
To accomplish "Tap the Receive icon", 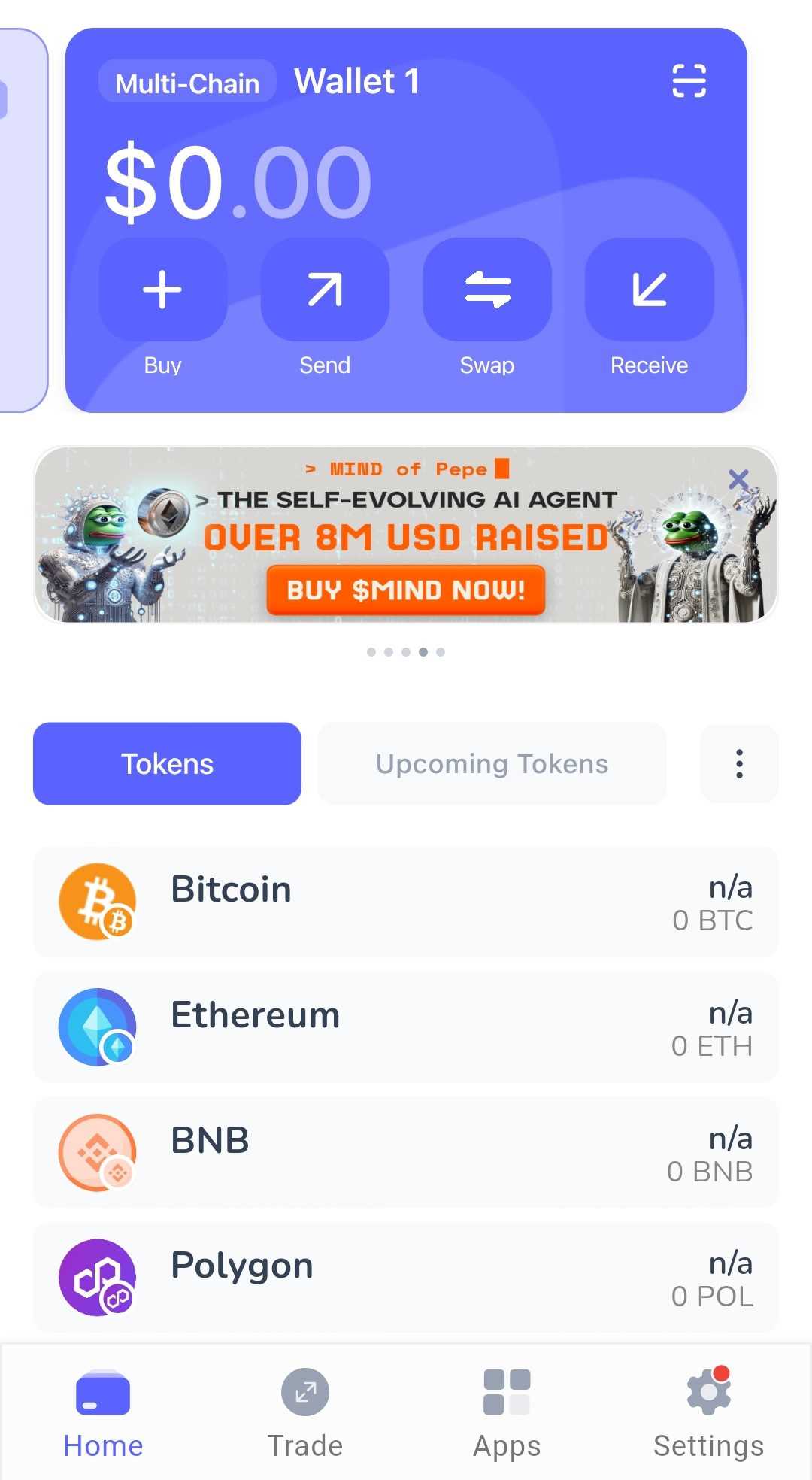I will [649, 291].
